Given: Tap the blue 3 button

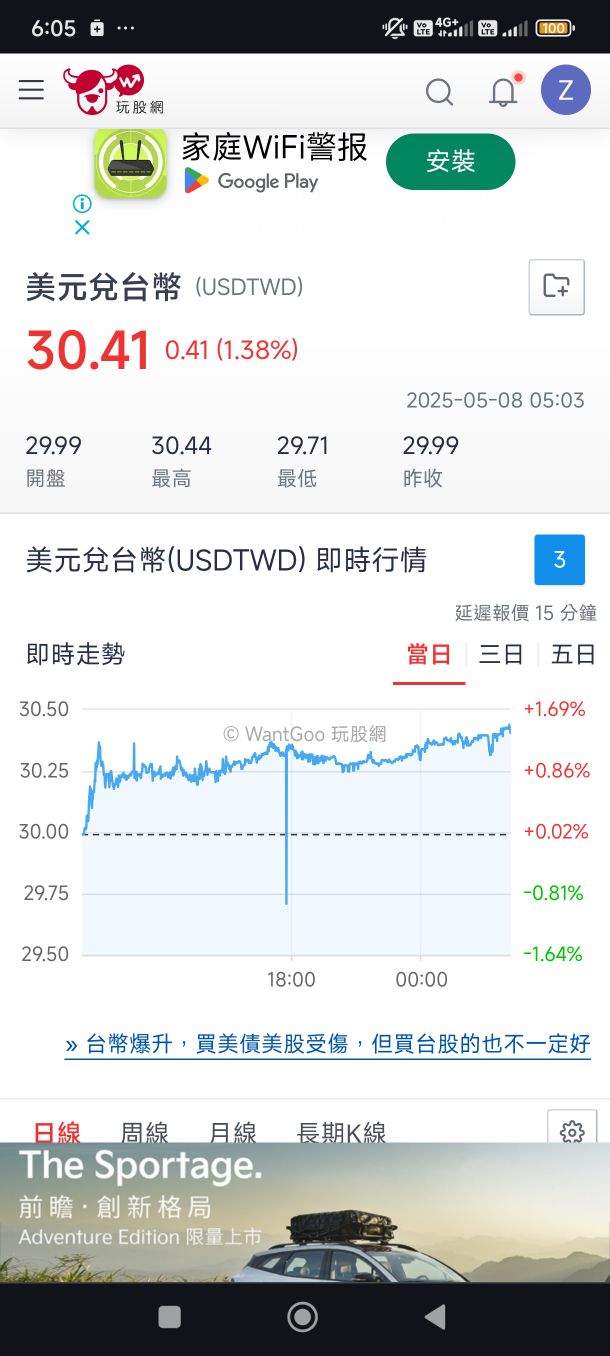Looking at the screenshot, I should click(559, 560).
